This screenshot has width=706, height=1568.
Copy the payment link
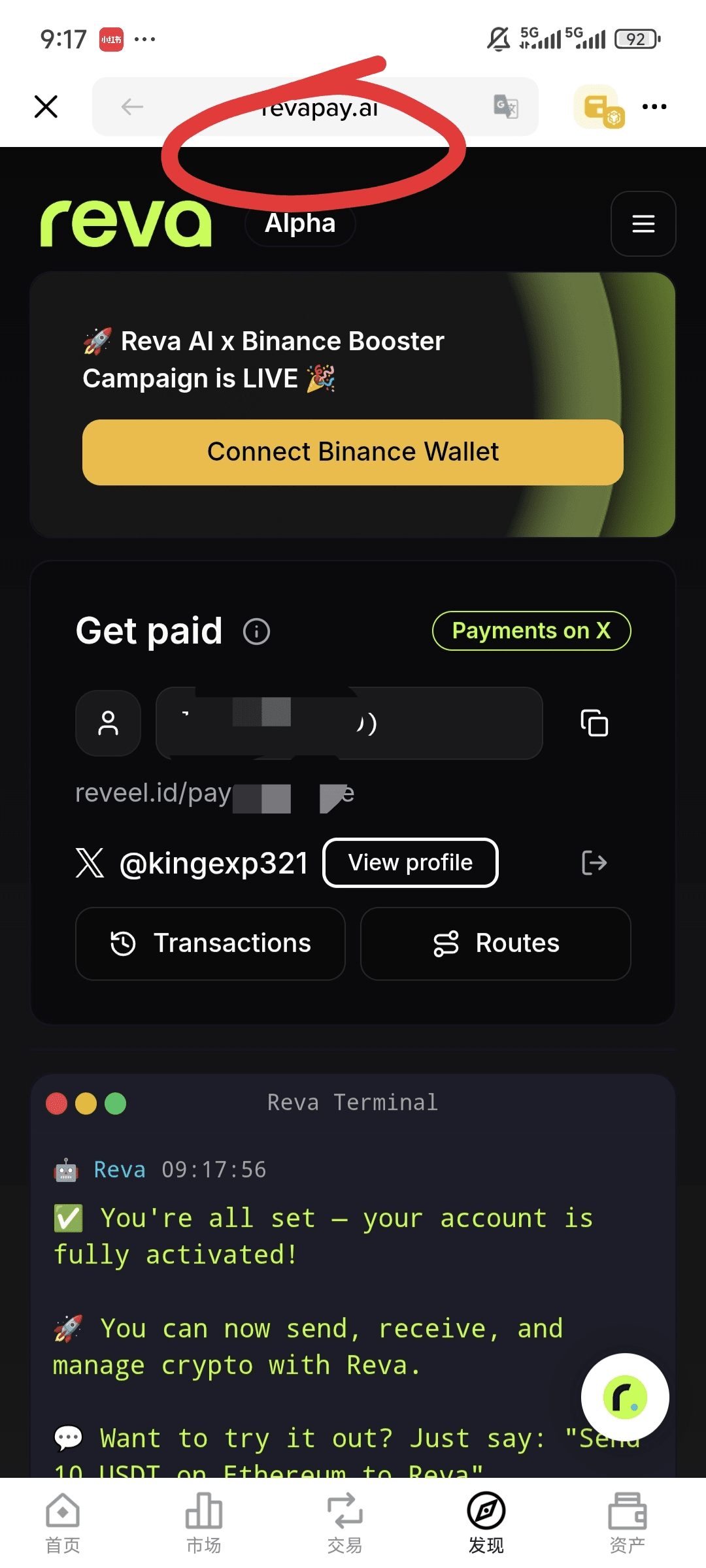pyautogui.click(x=594, y=723)
